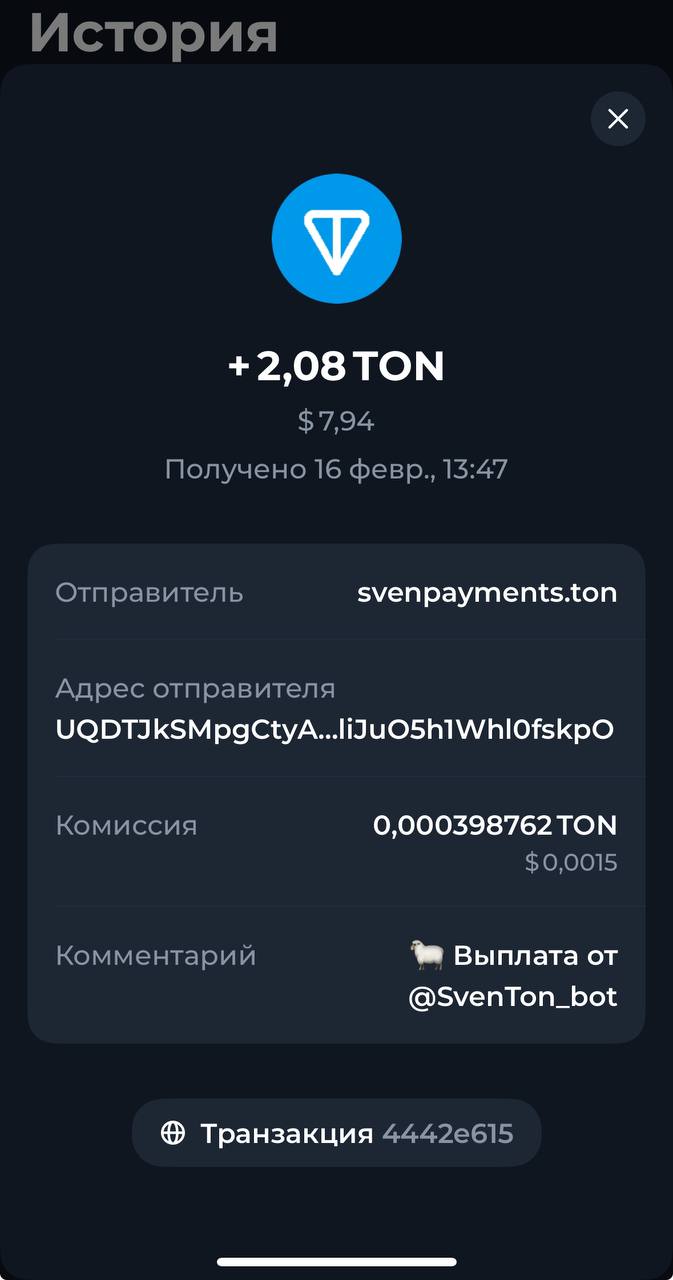Copy the sender address UQDTJkSMpgCtyA…
The height and width of the screenshot is (1280, 673).
(335, 730)
